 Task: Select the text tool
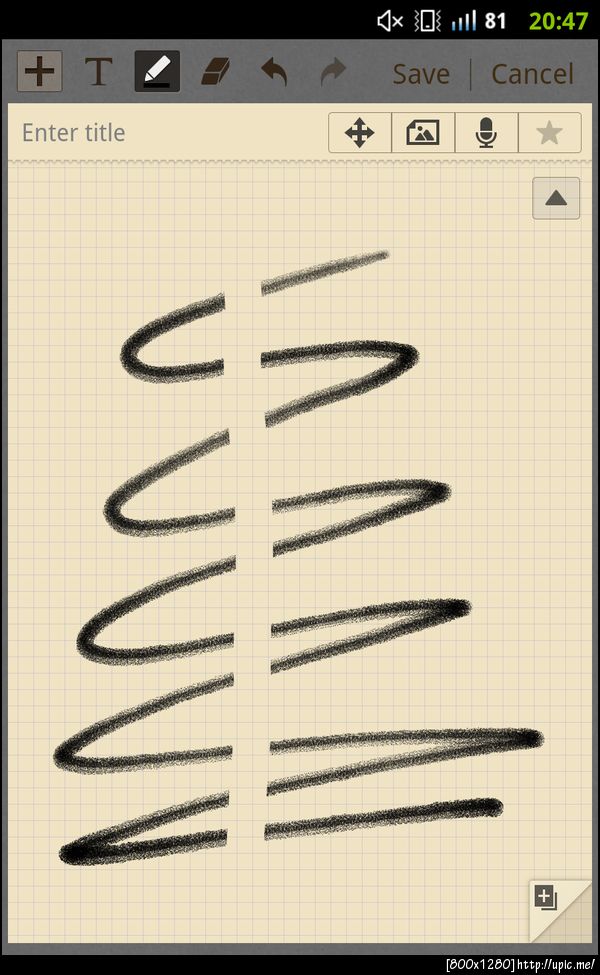(x=98, y=72)
